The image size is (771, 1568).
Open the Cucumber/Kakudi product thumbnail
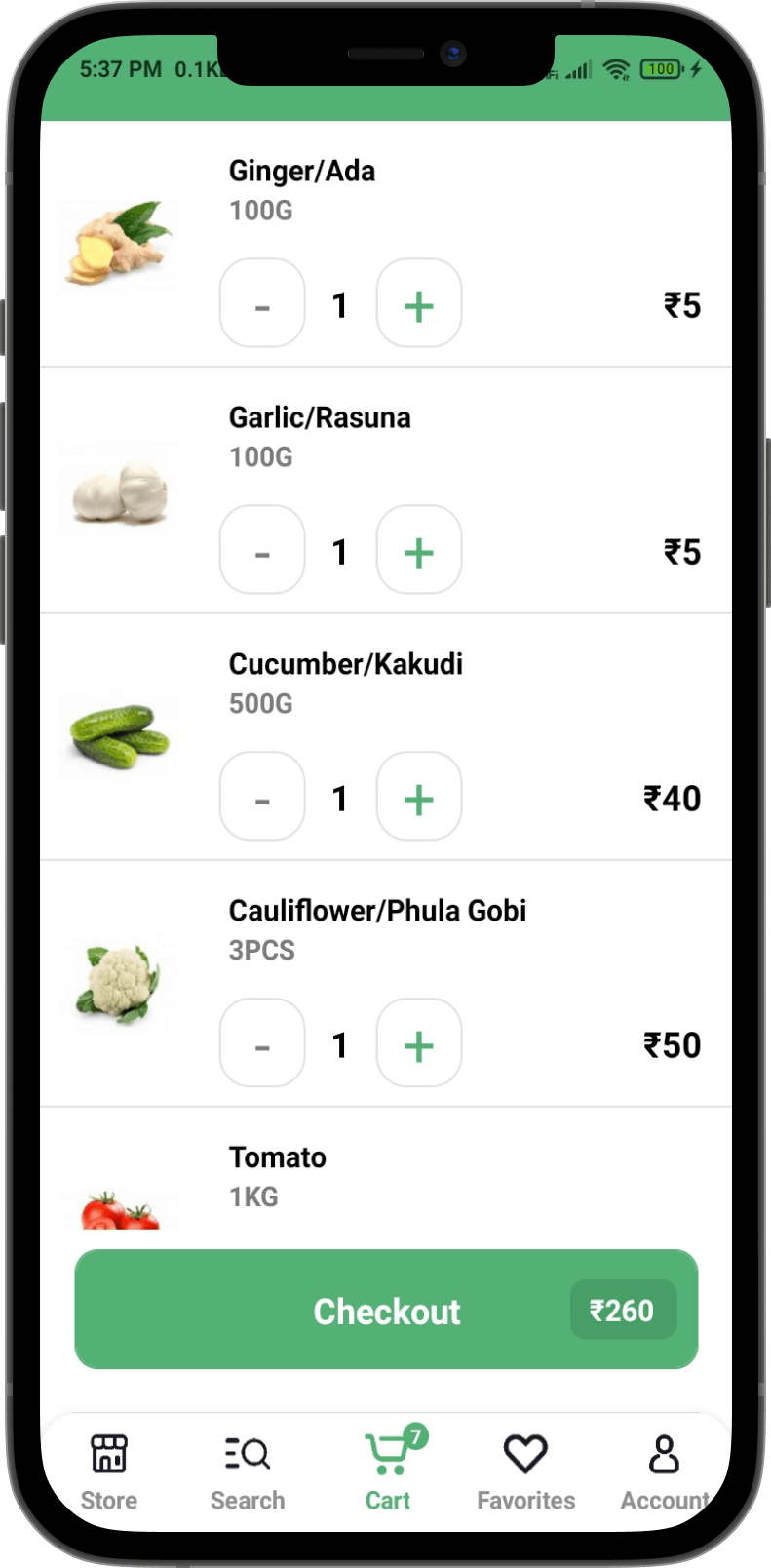click(x=117, y=735)
